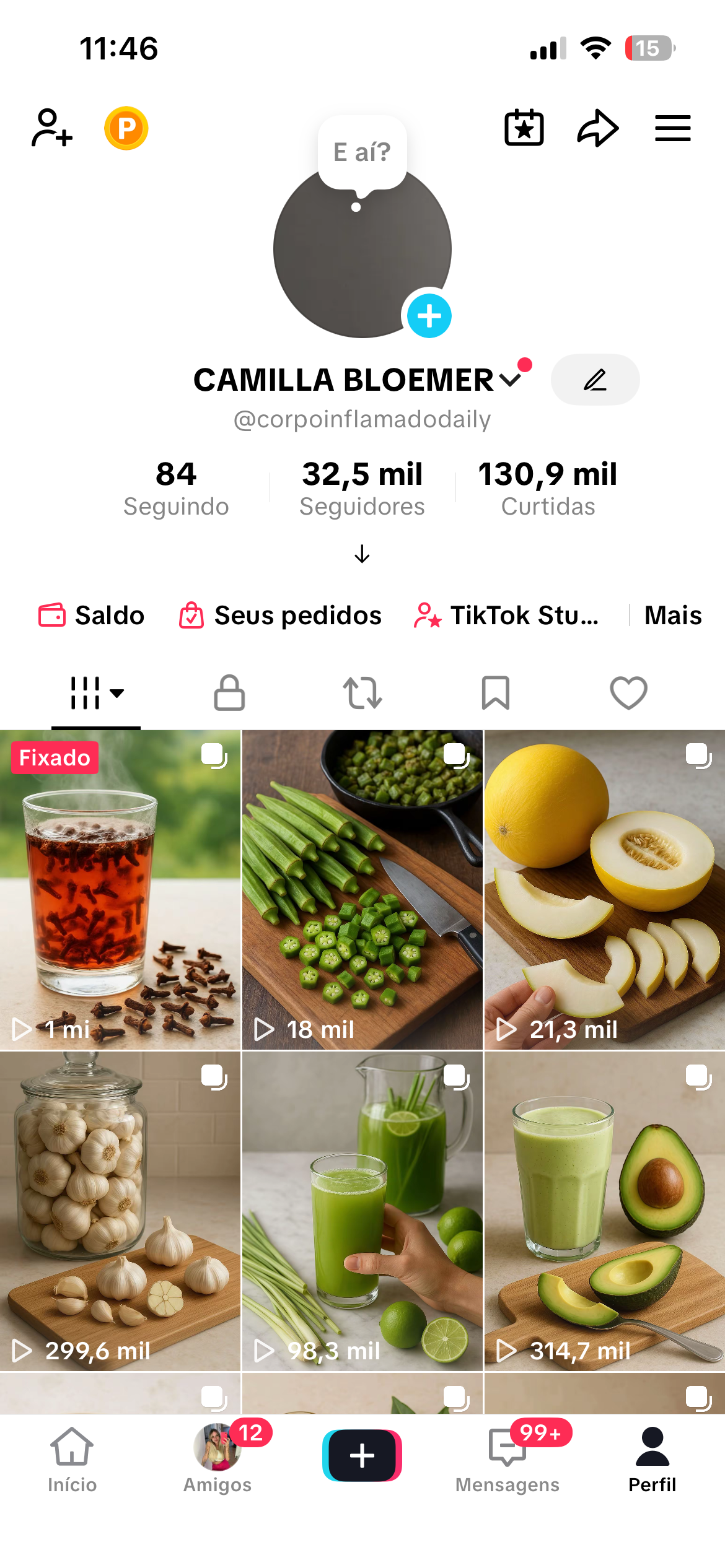Screen dimensions: 725x1568
Task: Show Mais options
Action: (x=672, y=616)
